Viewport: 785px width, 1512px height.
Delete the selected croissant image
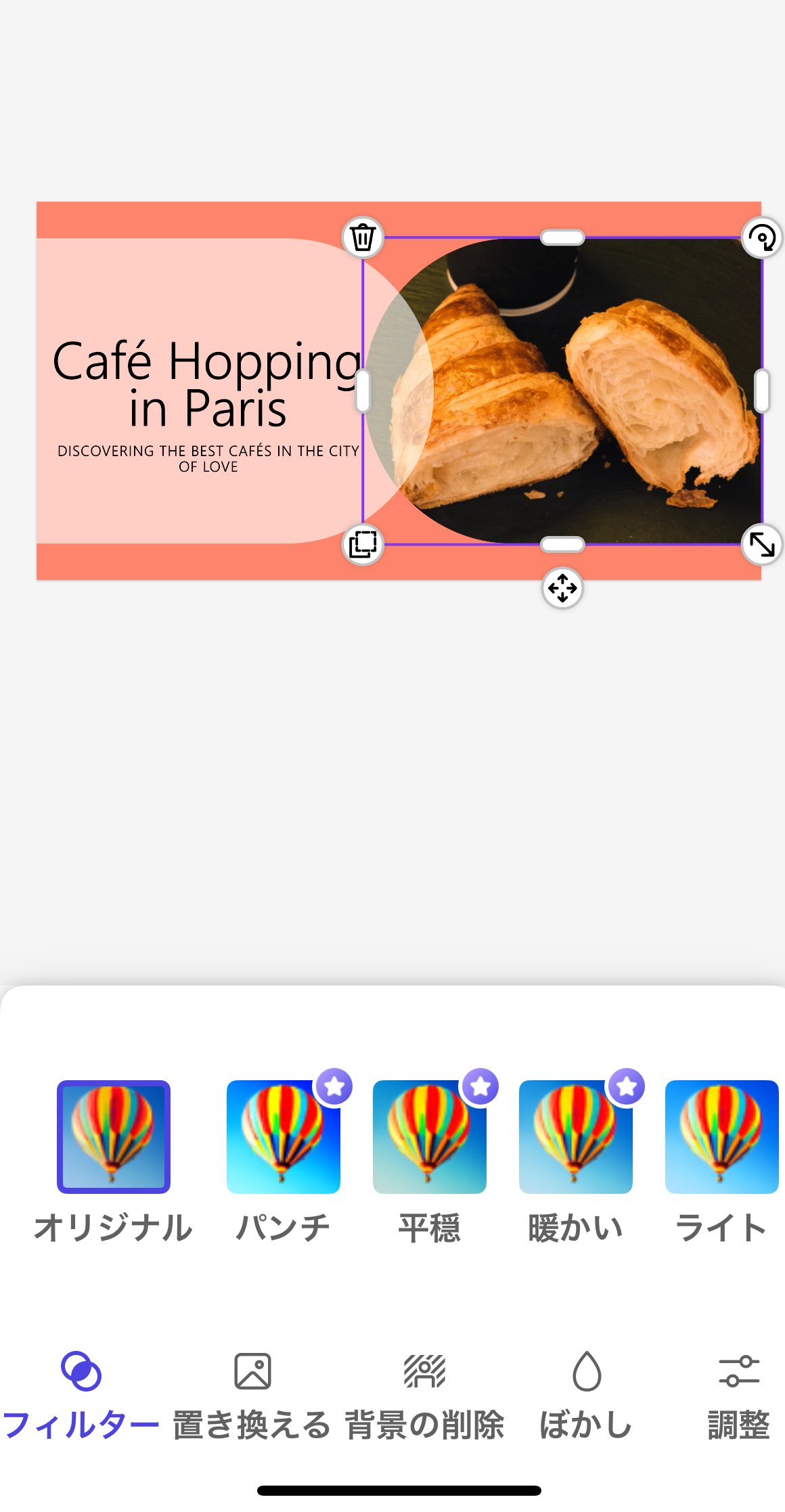[x=363, y=238]
